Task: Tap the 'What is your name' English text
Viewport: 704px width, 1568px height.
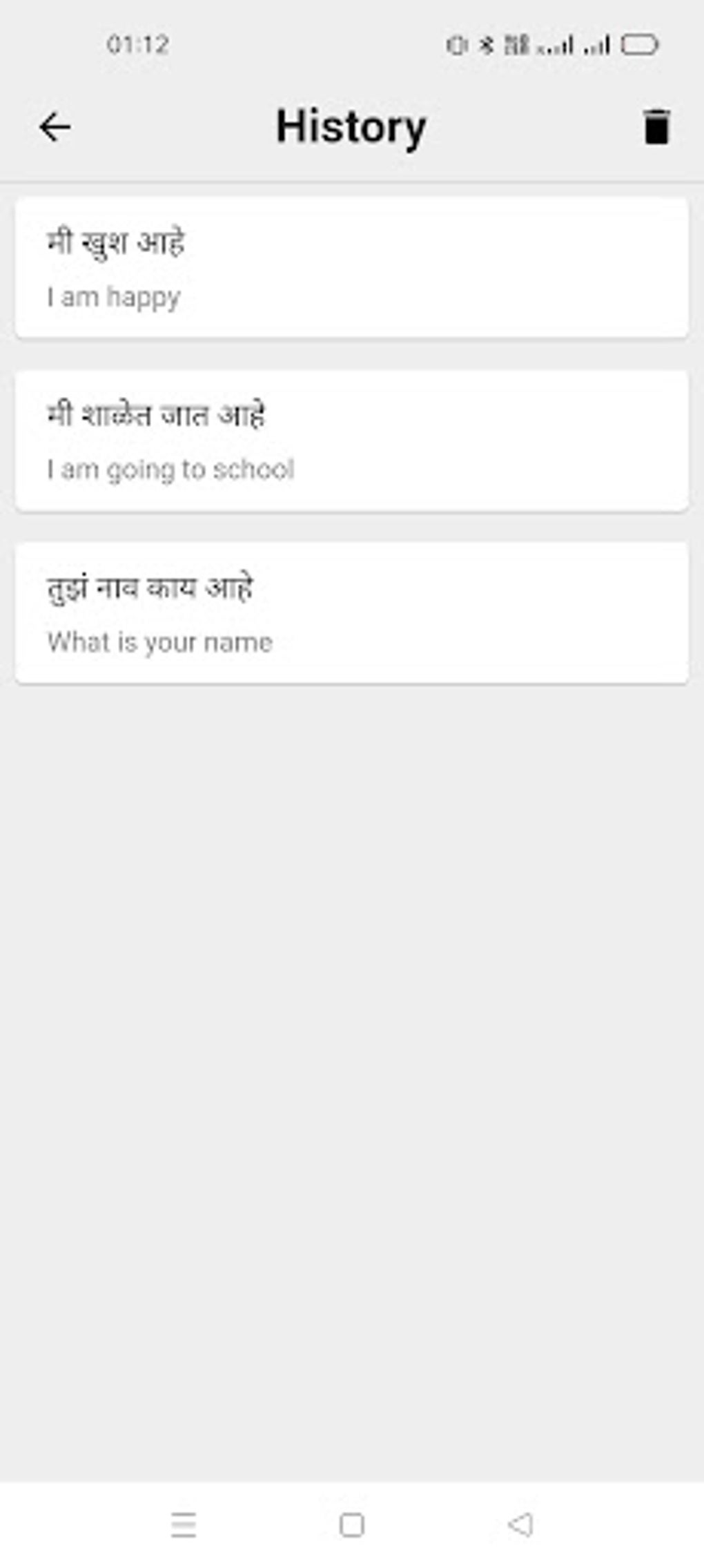Action: (159, 642)
